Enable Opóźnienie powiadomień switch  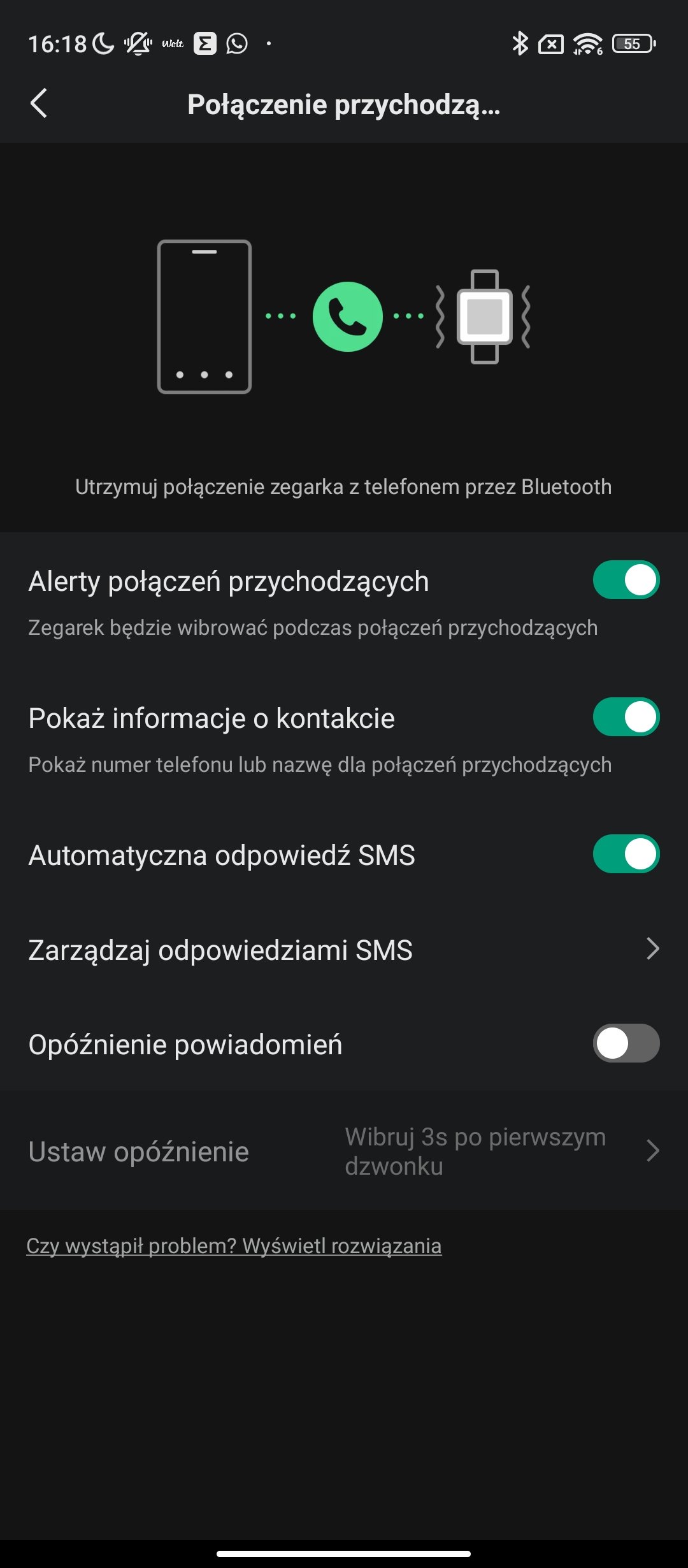click(626, 1043)
